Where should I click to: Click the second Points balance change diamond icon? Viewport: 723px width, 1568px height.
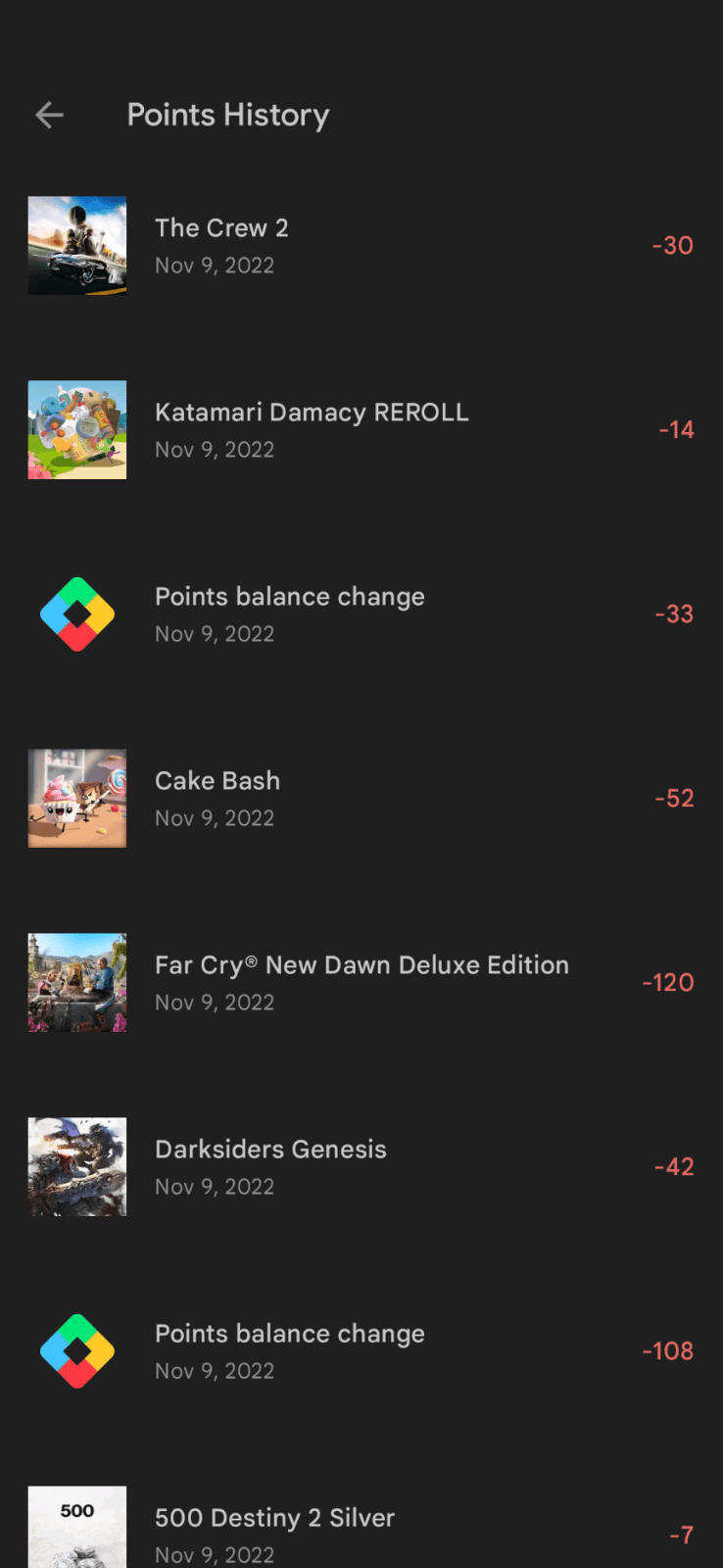(77, 1350)
